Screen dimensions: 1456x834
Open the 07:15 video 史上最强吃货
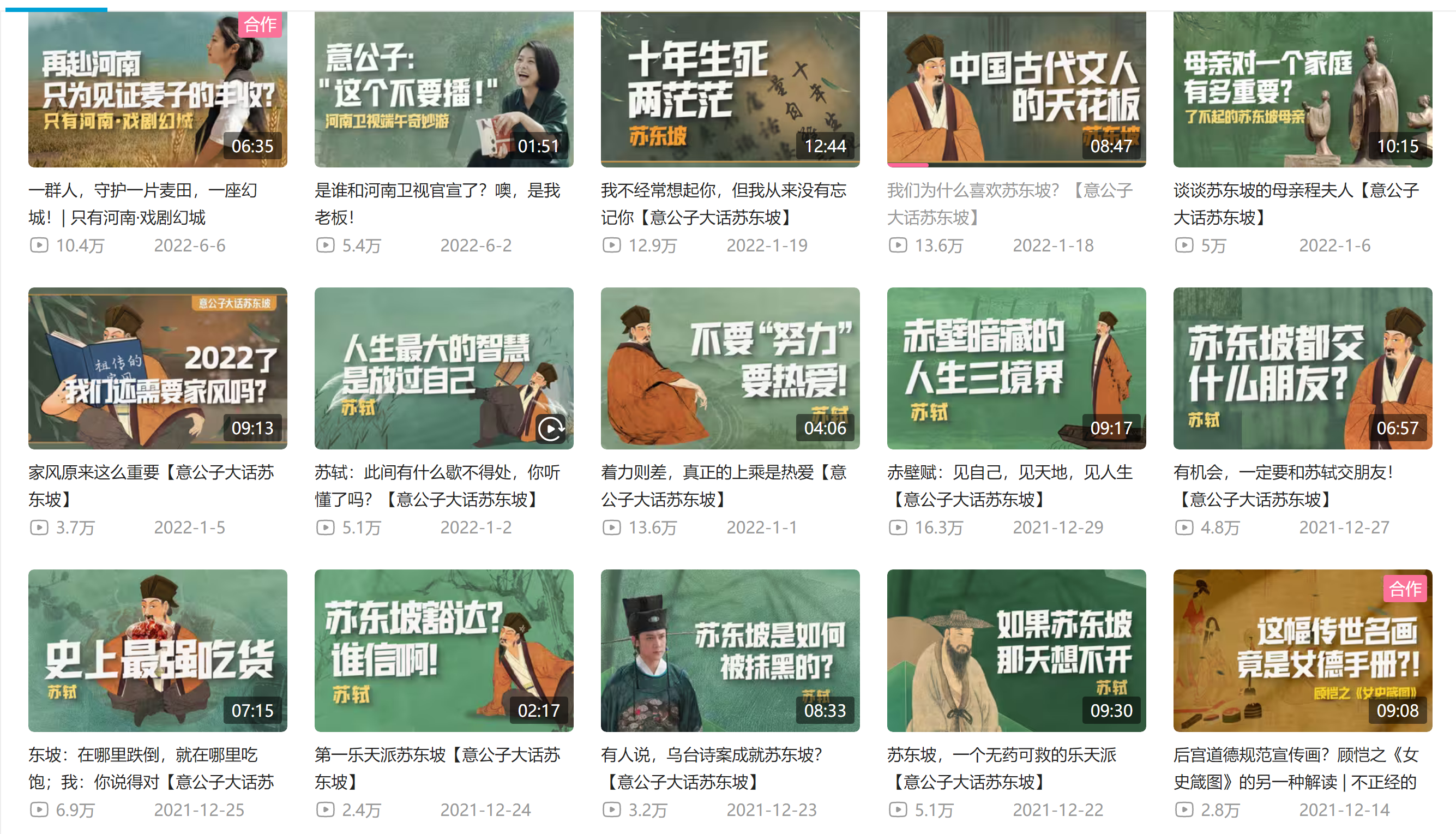(158, 650)
